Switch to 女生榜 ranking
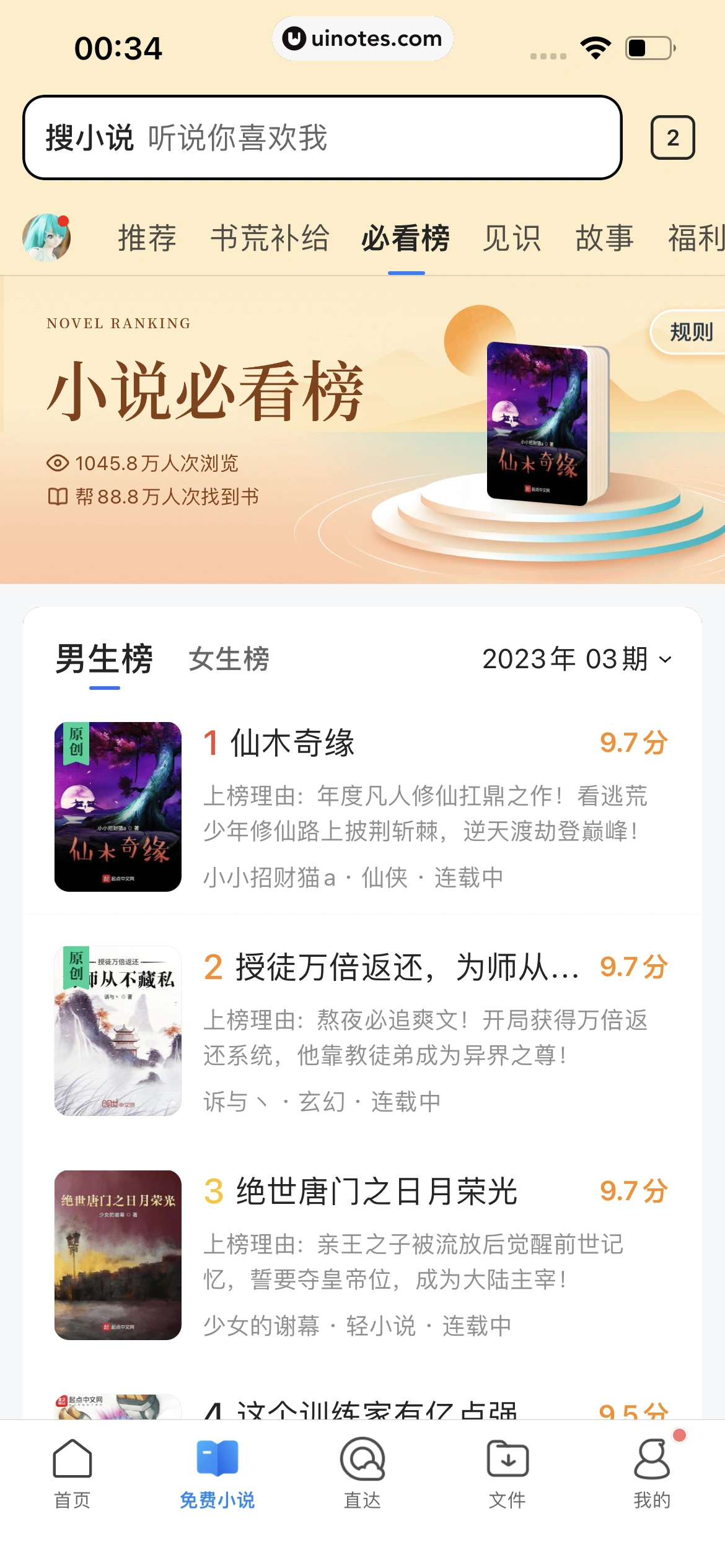Screen dimensions: 725x1568 tap(229, 659)
